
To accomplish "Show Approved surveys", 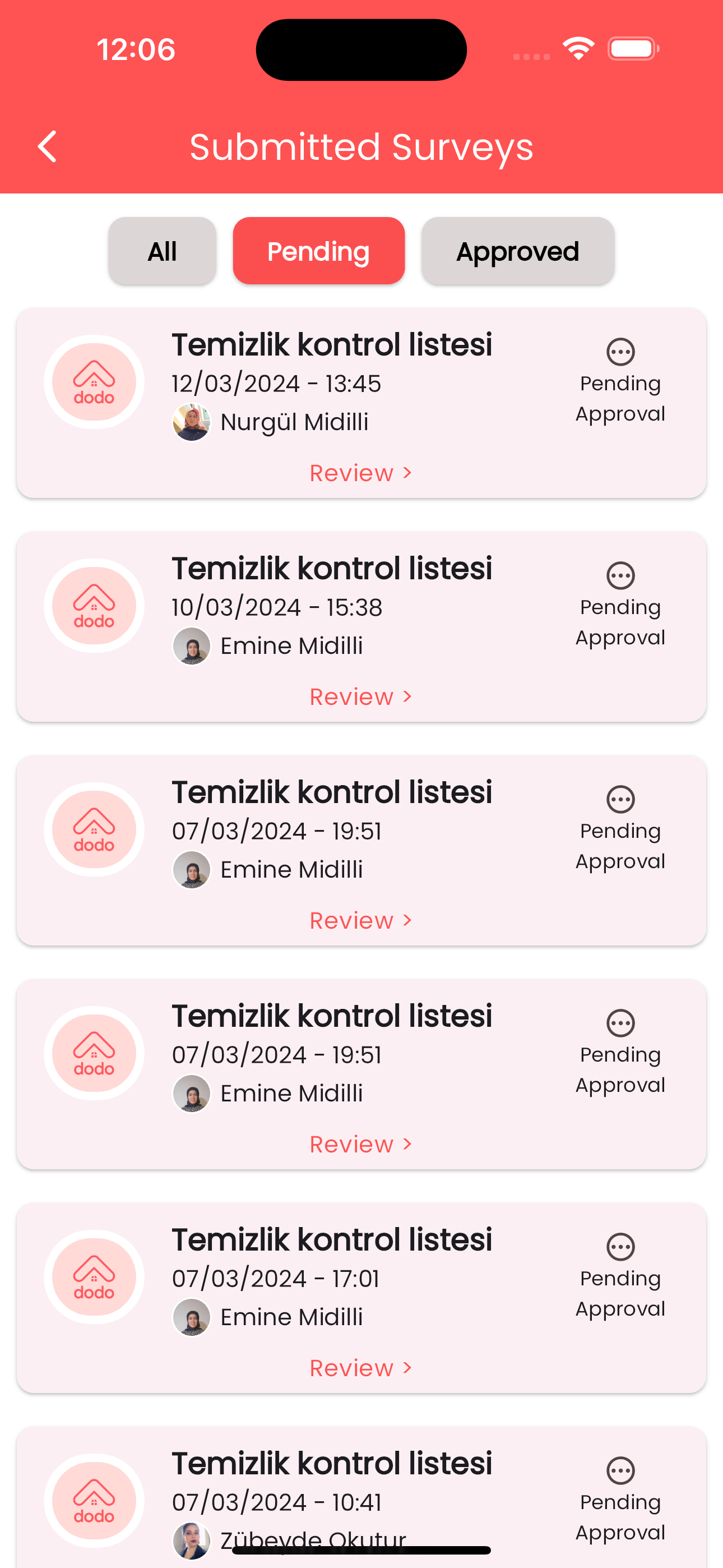I will click(x=517, y=251).
